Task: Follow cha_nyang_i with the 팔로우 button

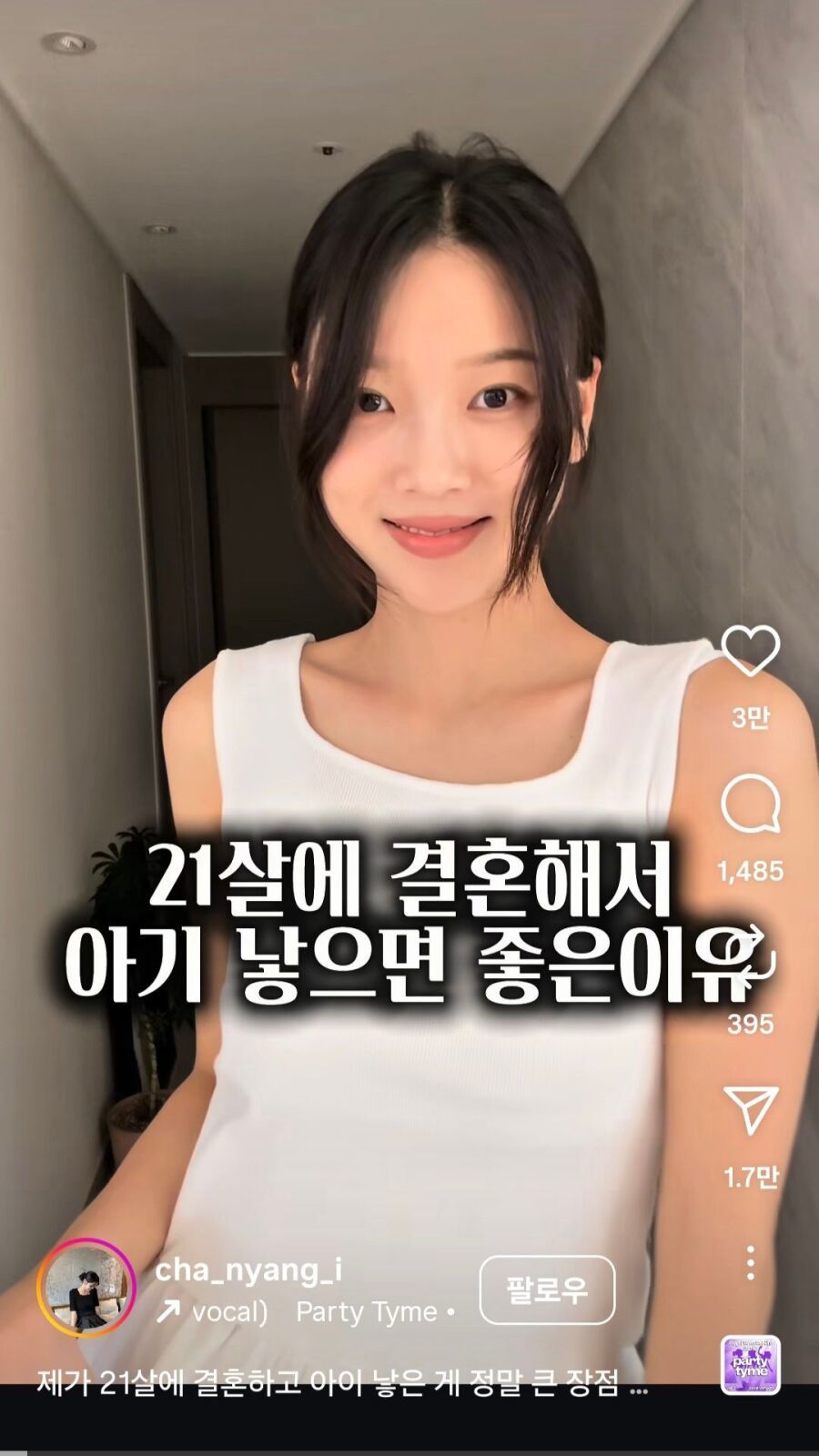Action: (x=547, y=1289)
